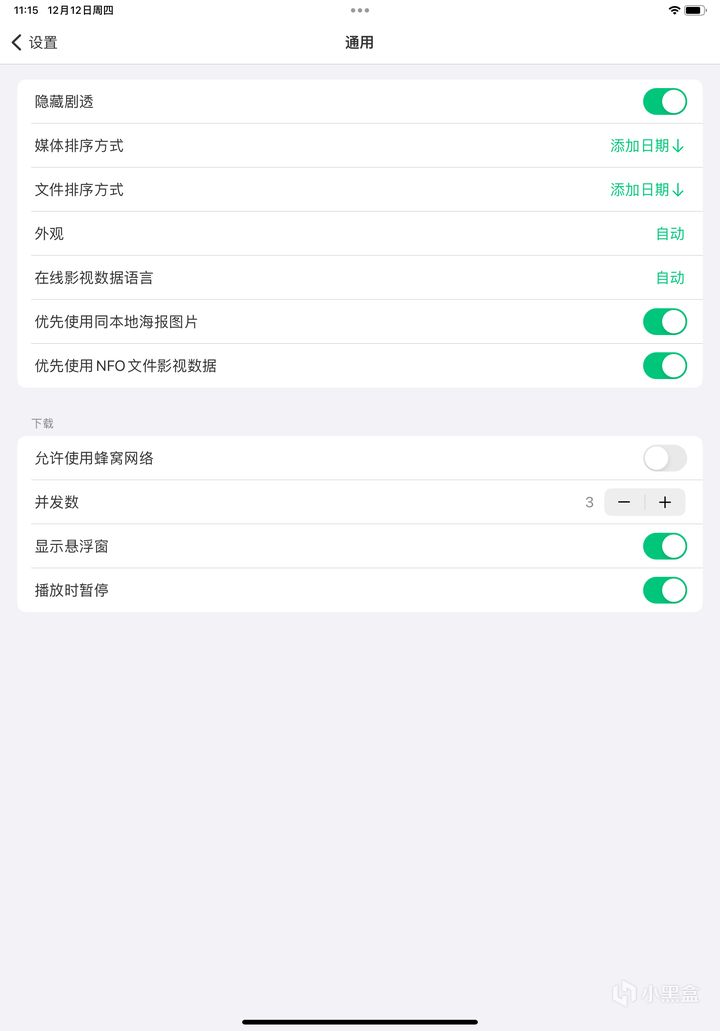Disable 优先使用同本地海报图片

[x=664, y=322]
